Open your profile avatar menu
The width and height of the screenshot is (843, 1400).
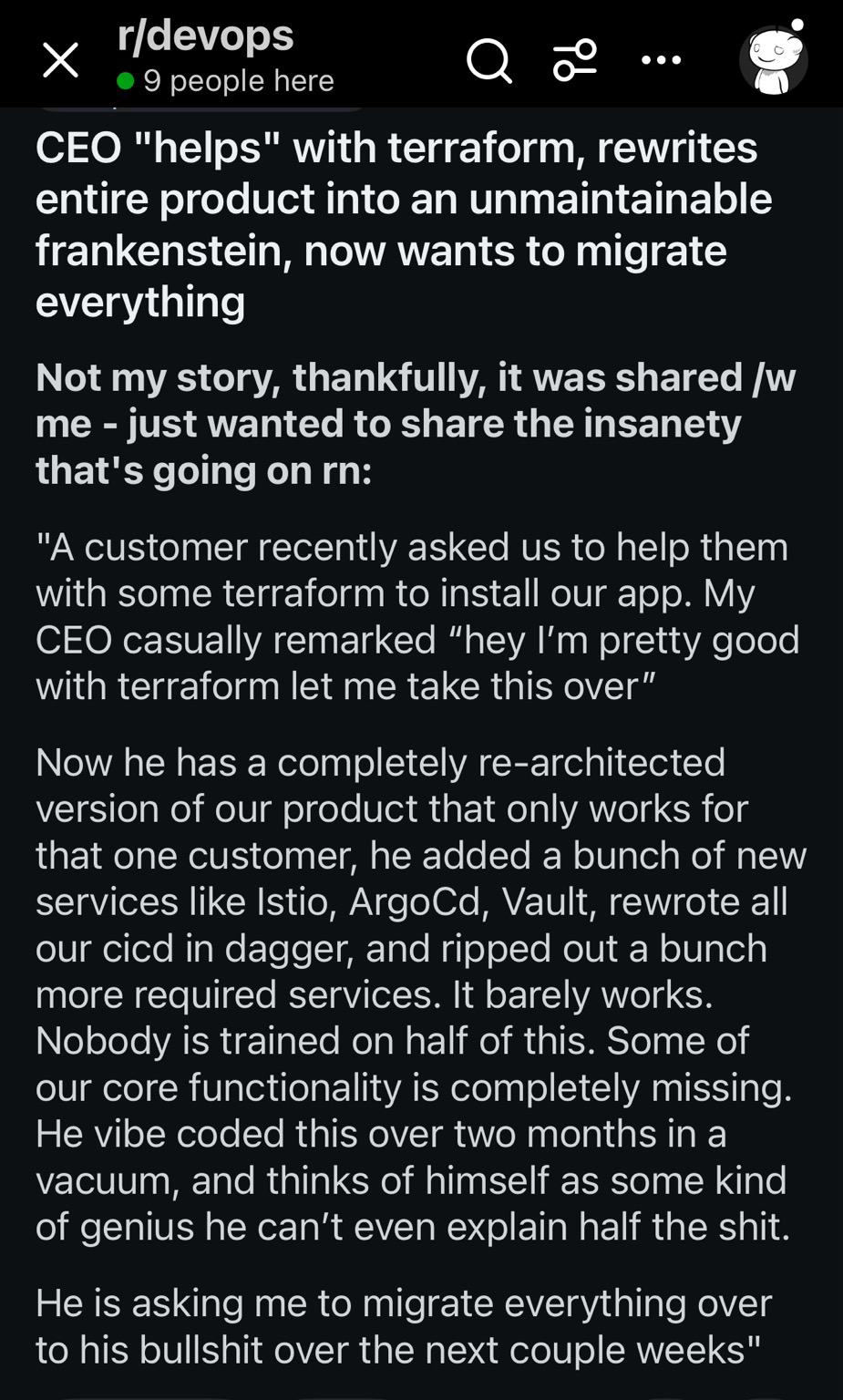(774, 60)
